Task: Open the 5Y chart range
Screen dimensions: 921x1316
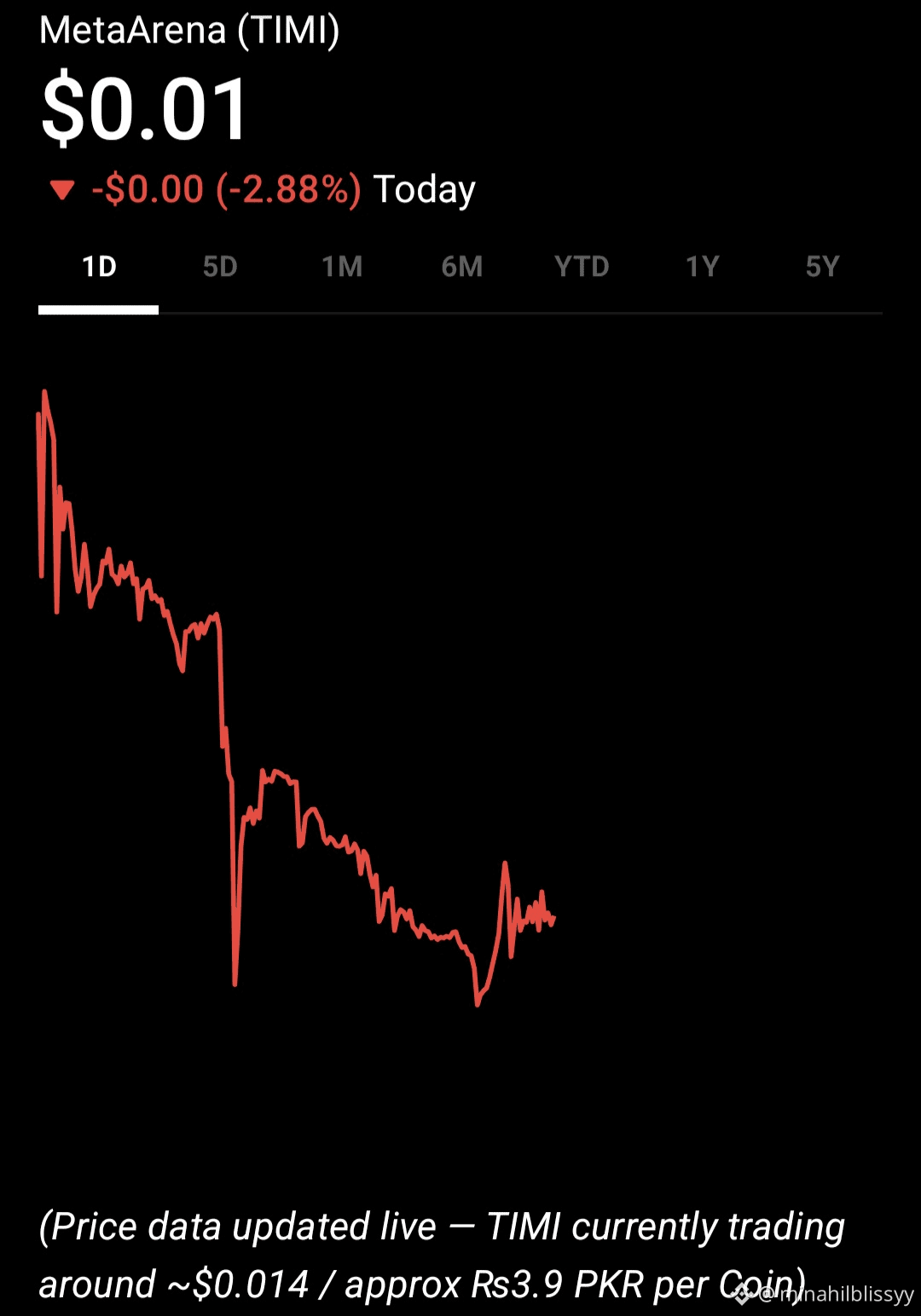Action: (x=823, y=267)
